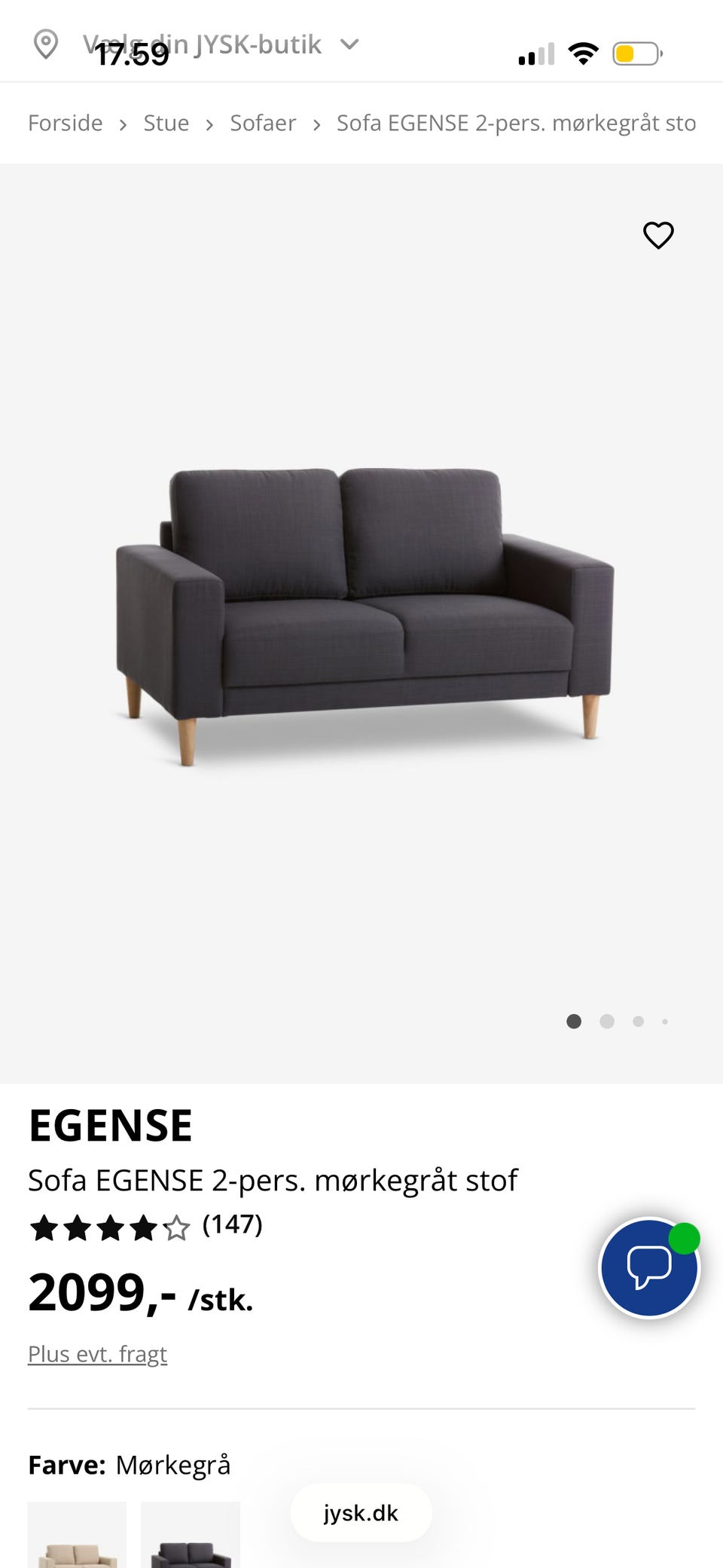Screen dimensions: 723x1568
Task: Navigate to the Sofaer breadcrumb
Action: pos(263,123)
